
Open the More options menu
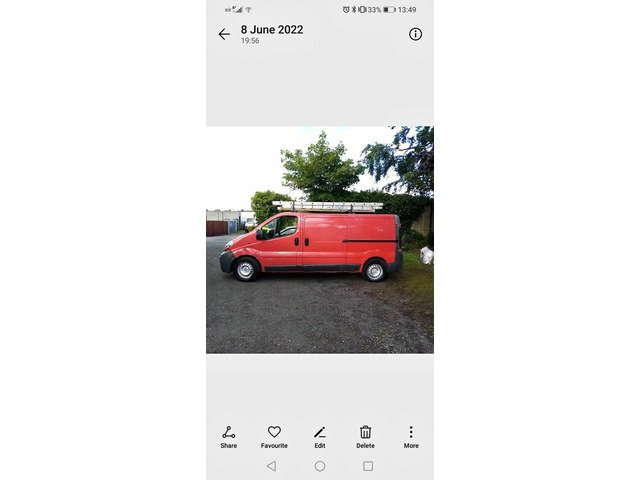point(411,436)
